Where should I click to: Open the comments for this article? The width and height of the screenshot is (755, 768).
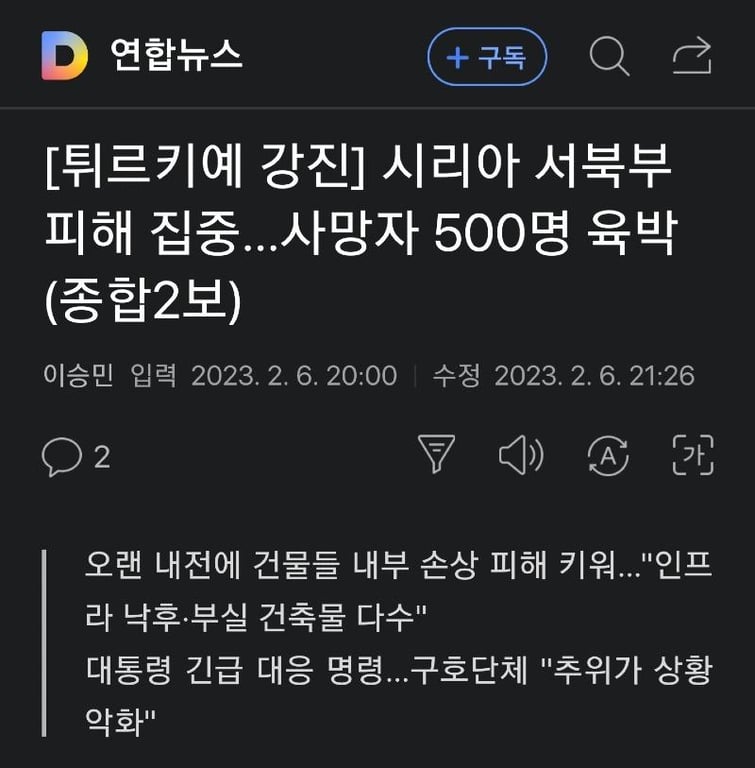(x=75, y=457)
